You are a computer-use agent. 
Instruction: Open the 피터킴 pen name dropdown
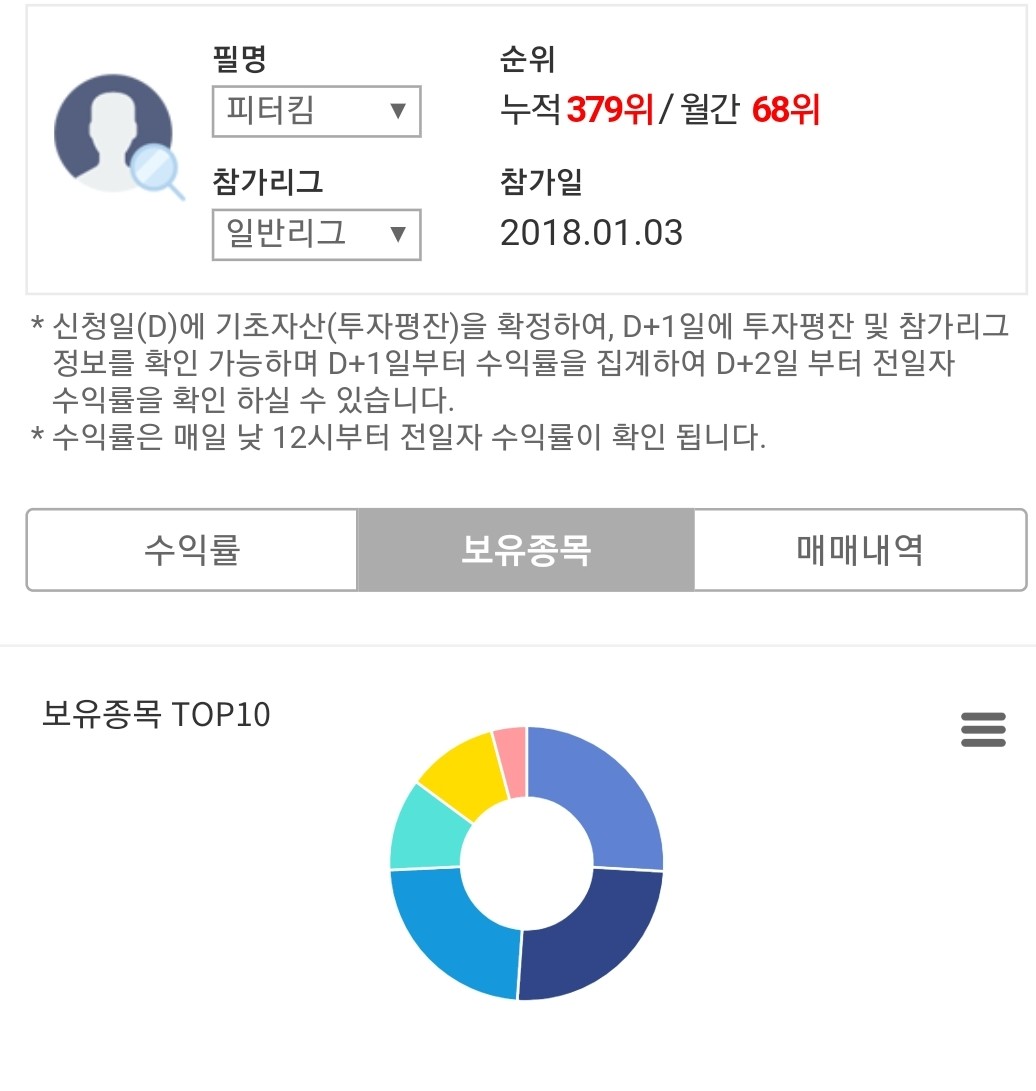(316, 113)
